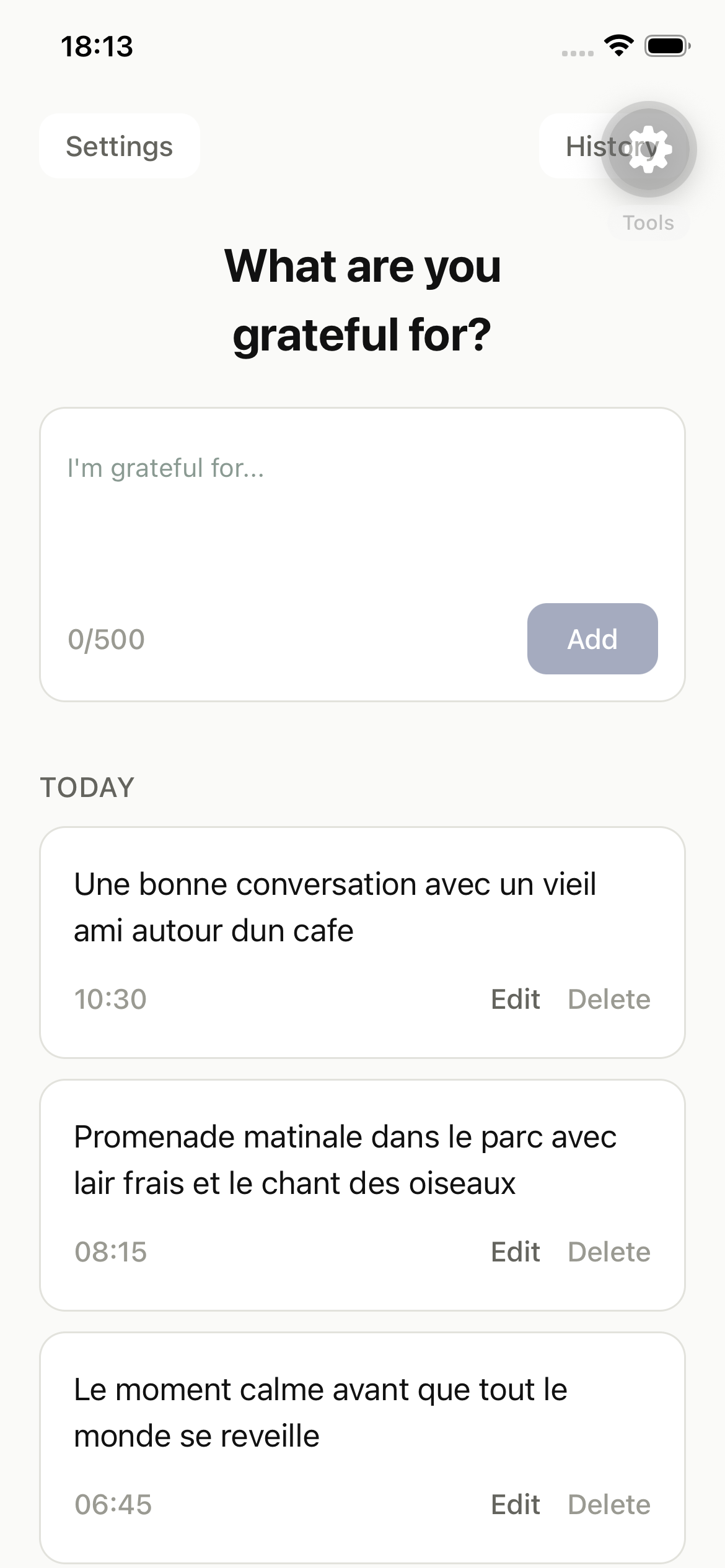Click the Wi-Fi status icon
The image size is (725, 1568).
[617, 46]
